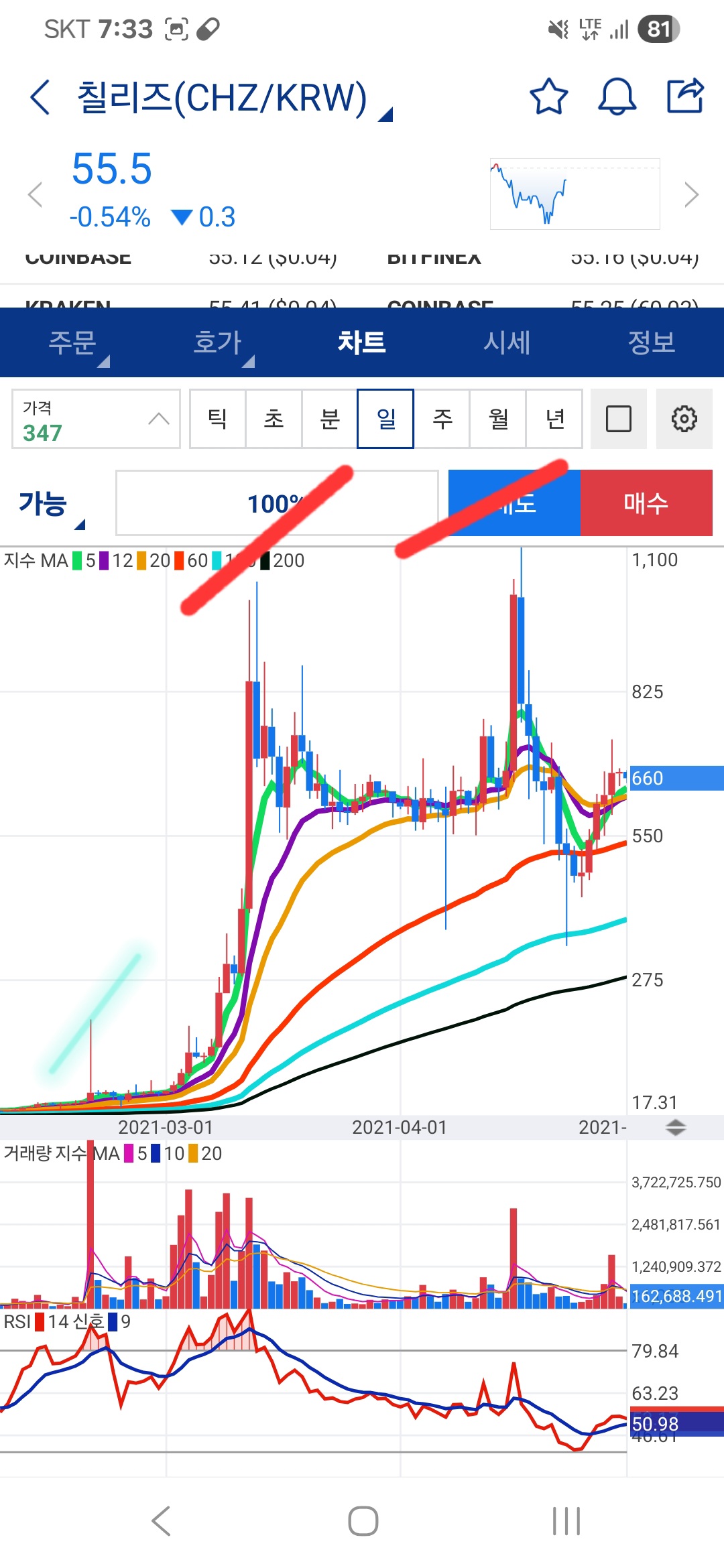724x1568 pixels.
Task: Toggle fullscreen chart with the square icon
Action: (x=619, y=419)
